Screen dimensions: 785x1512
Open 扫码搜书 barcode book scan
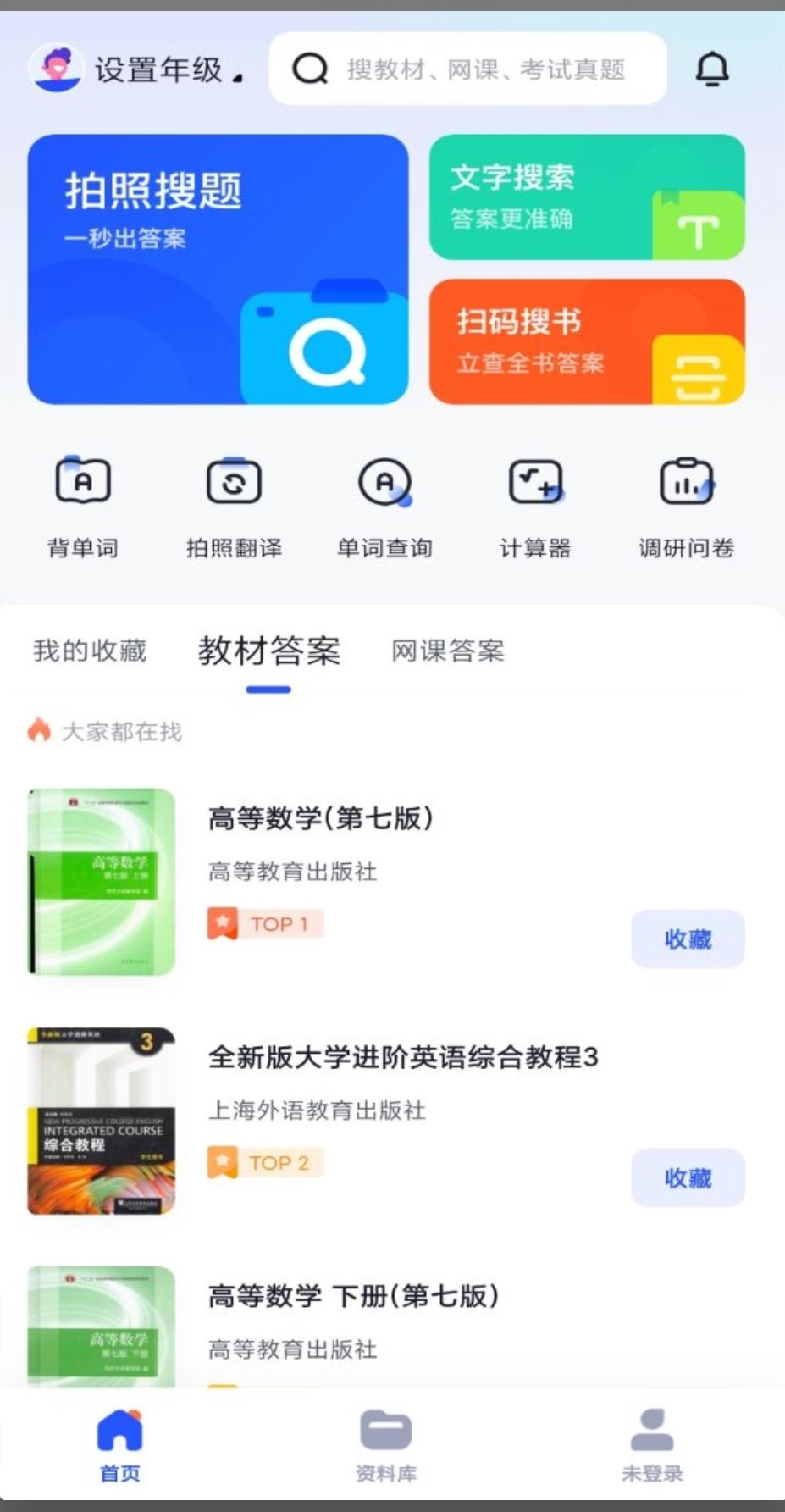click(587, 341)
